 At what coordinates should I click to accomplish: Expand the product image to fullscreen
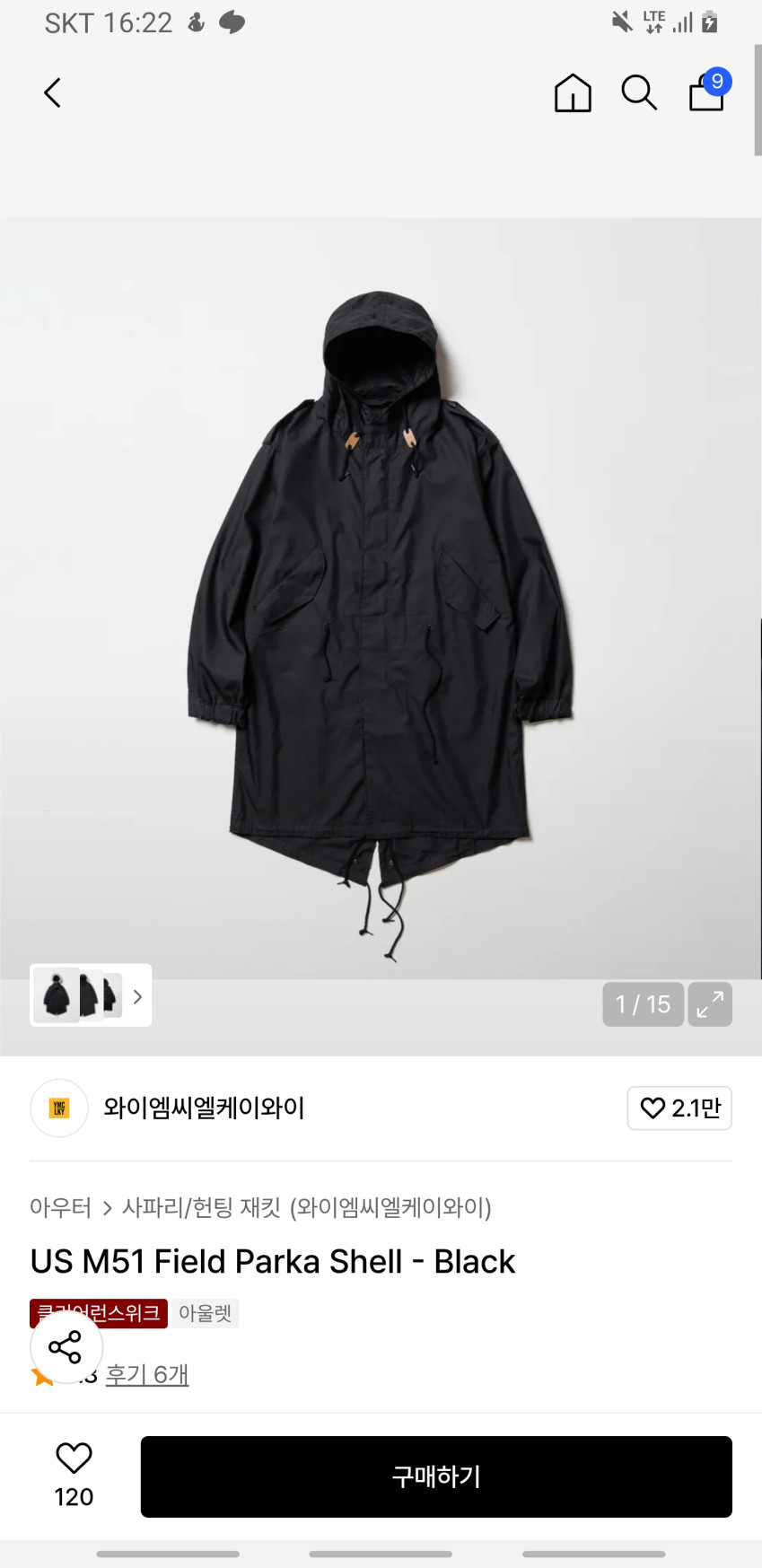point(710,1003)
